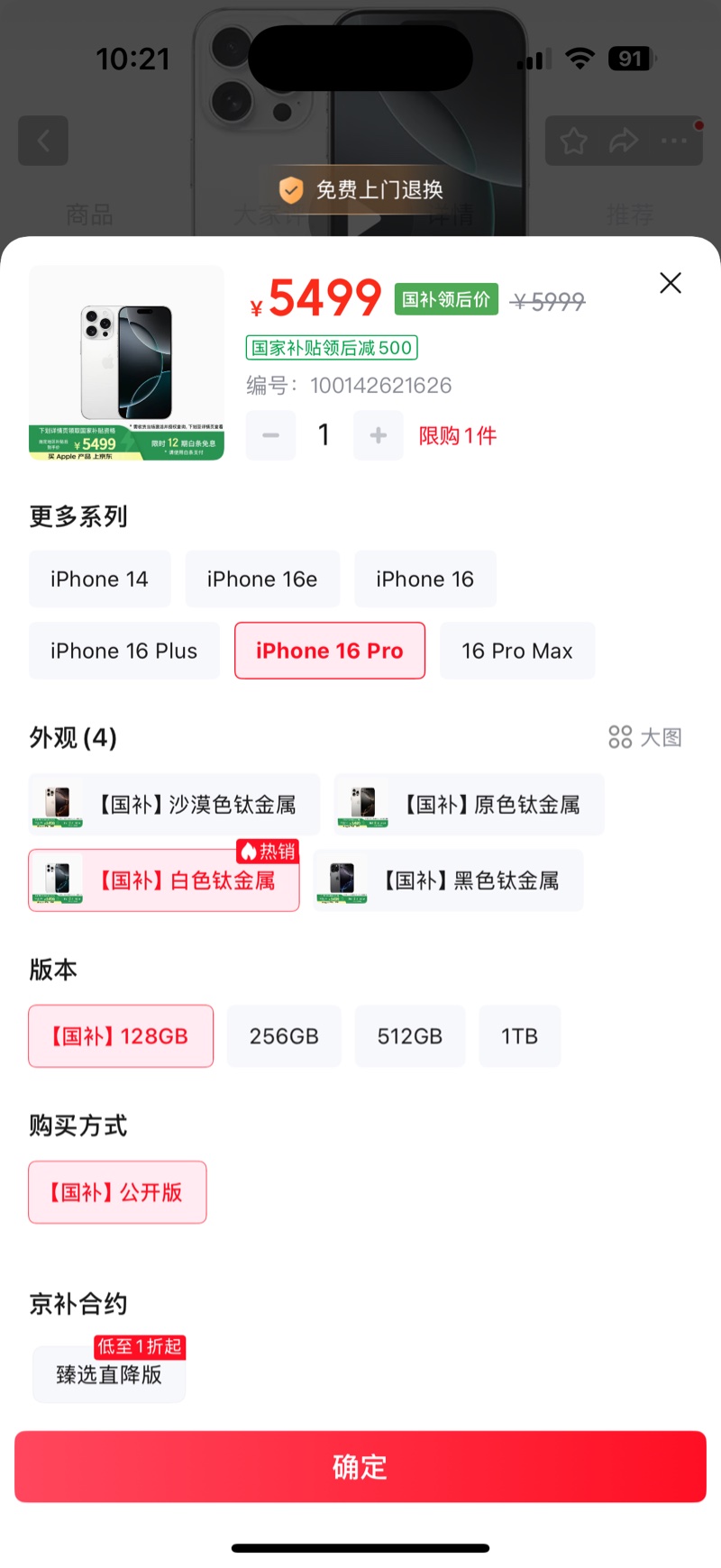The height and width of the screenshot is (1568, 721).
Task: Select 臻选直降版 contract option
Action: [109, 1374]
